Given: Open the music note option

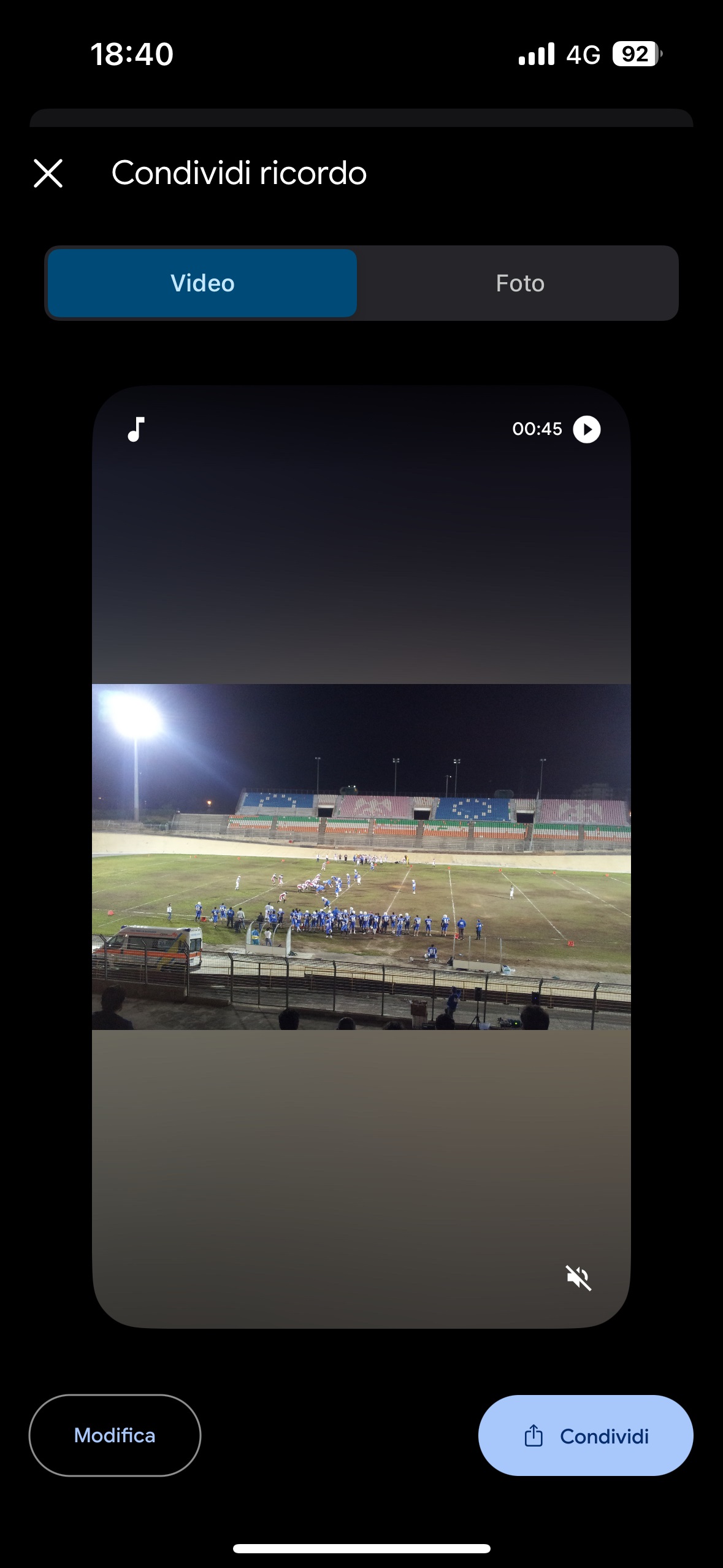Looking at the screenshot, I should coord(136,429).
